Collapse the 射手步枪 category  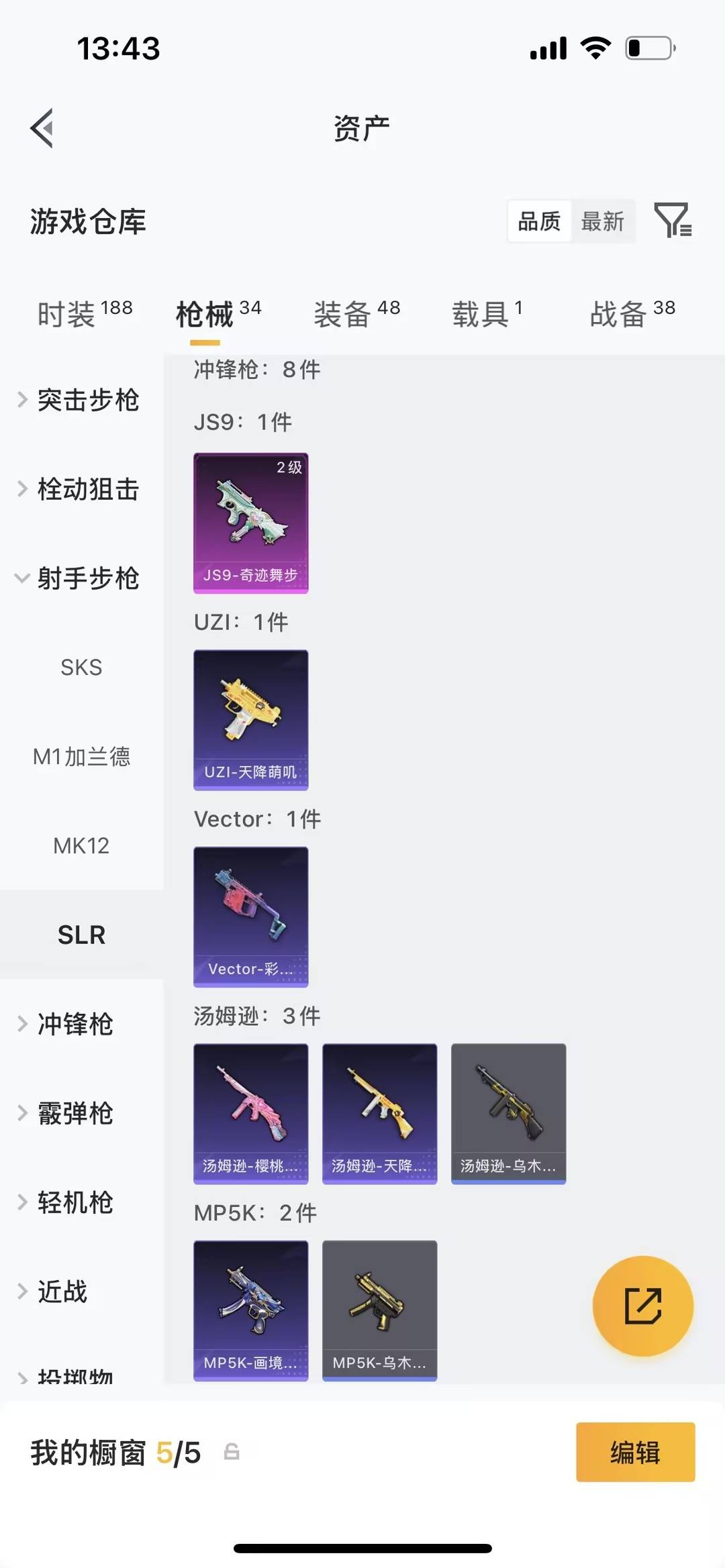pos(87,579)
